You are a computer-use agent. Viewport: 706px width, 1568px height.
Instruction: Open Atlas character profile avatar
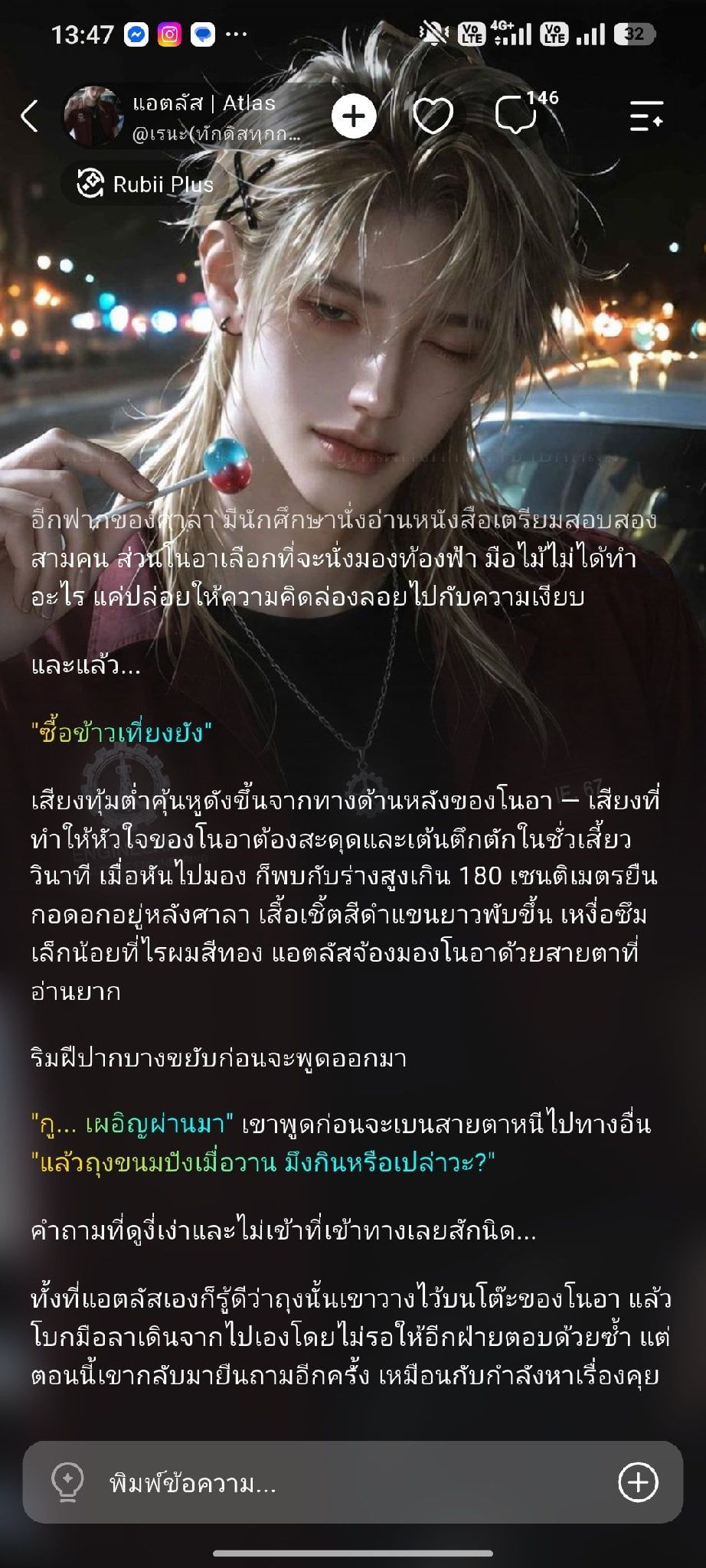[x=93, y=116]
